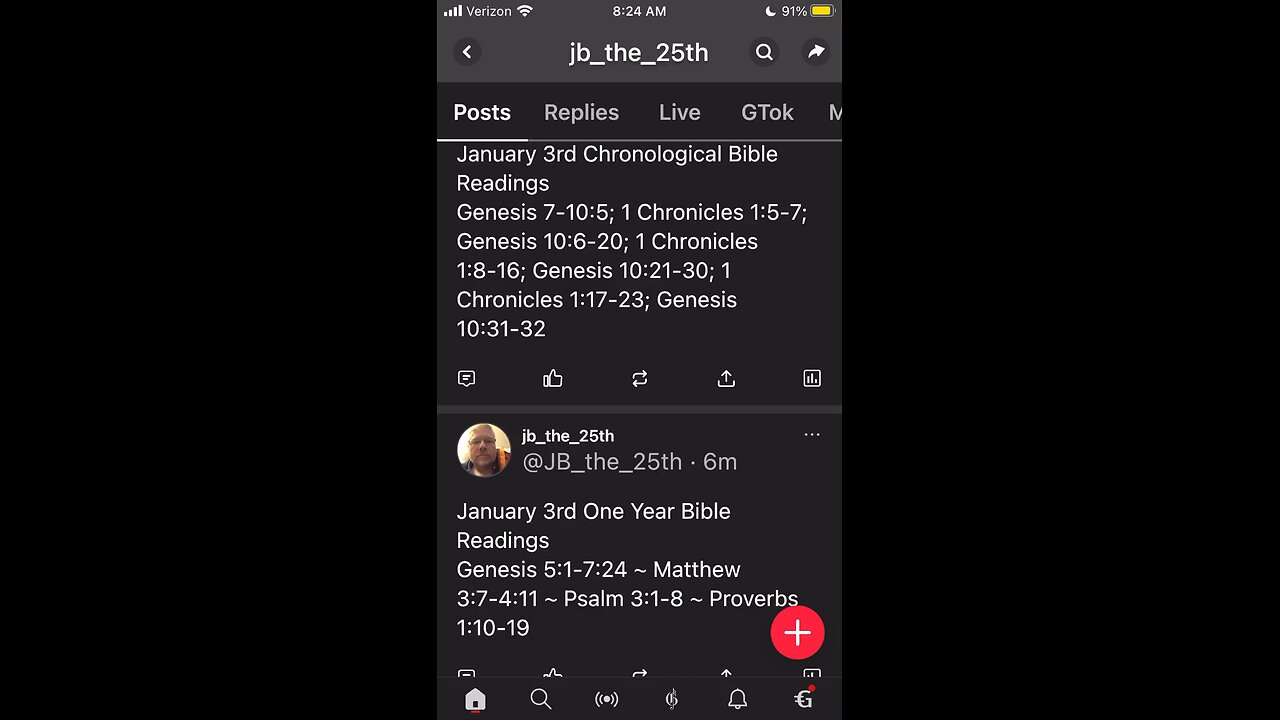The height and width of the screenshot is (720, 1280).
Task: Comment on the Chronological Bible Readings post
Action: coord(467,378)
